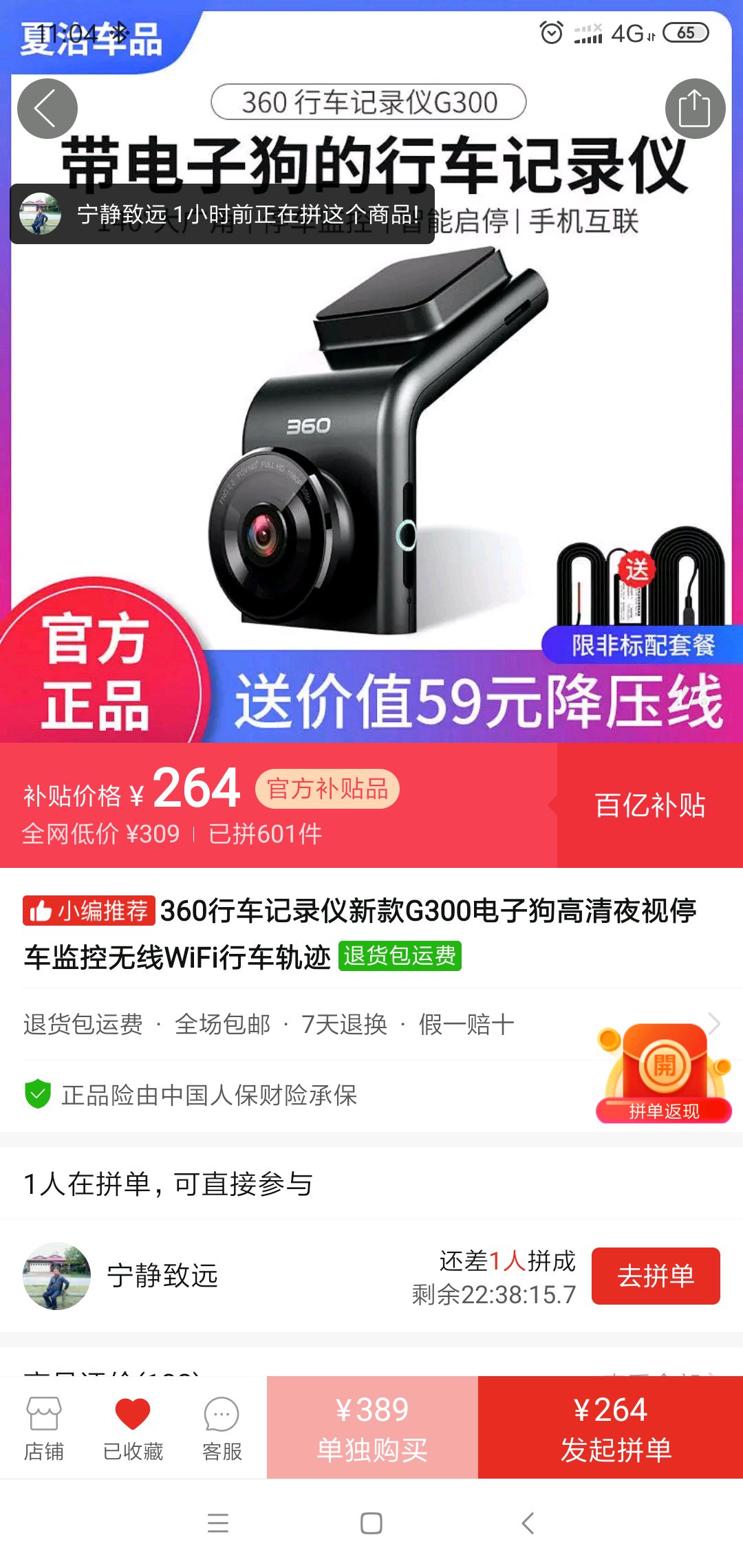This screenshot has height=1568, width=743.
Task: Remove from favorites via 已收藏 heart
Action: 133,1428
